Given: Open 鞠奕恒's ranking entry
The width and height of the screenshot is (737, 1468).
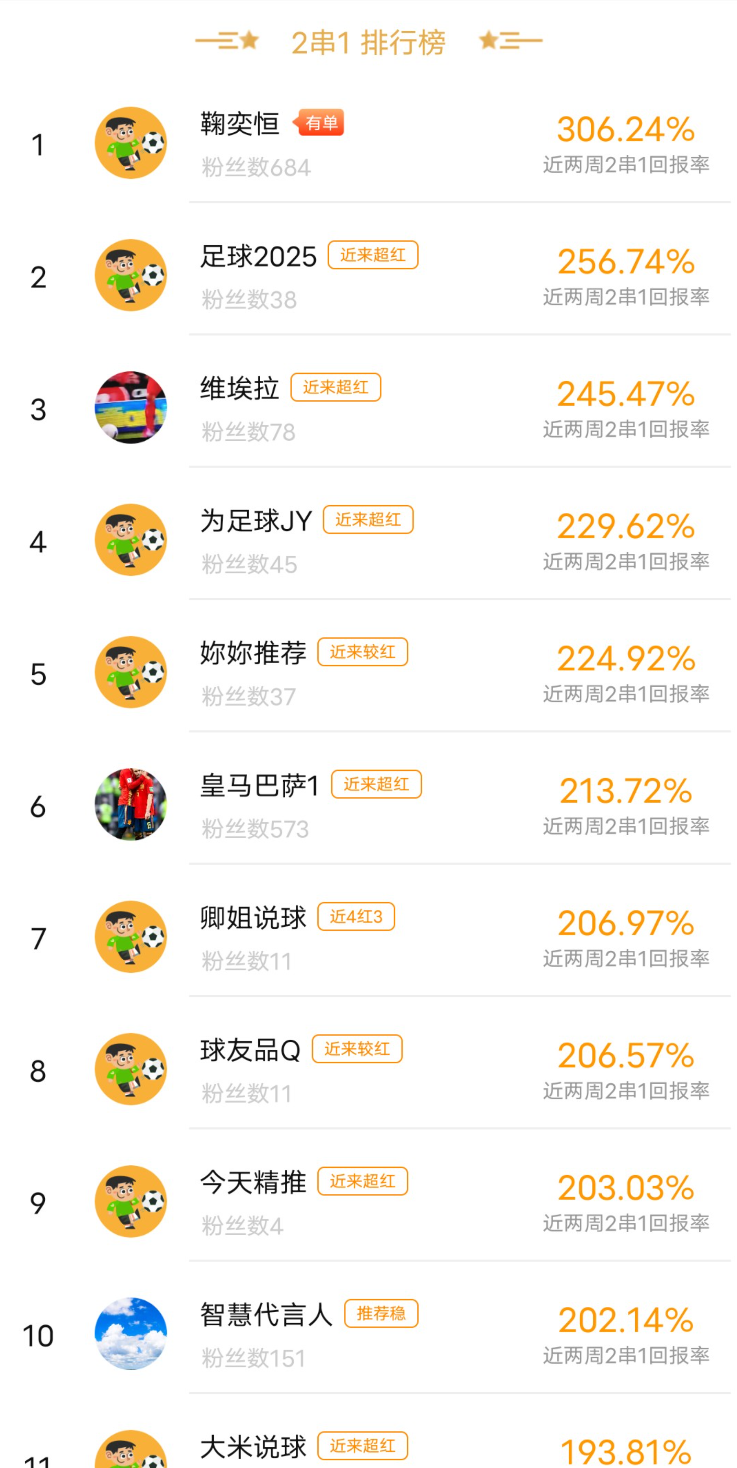Looking at the screenshot, I should tap(368, 143).
